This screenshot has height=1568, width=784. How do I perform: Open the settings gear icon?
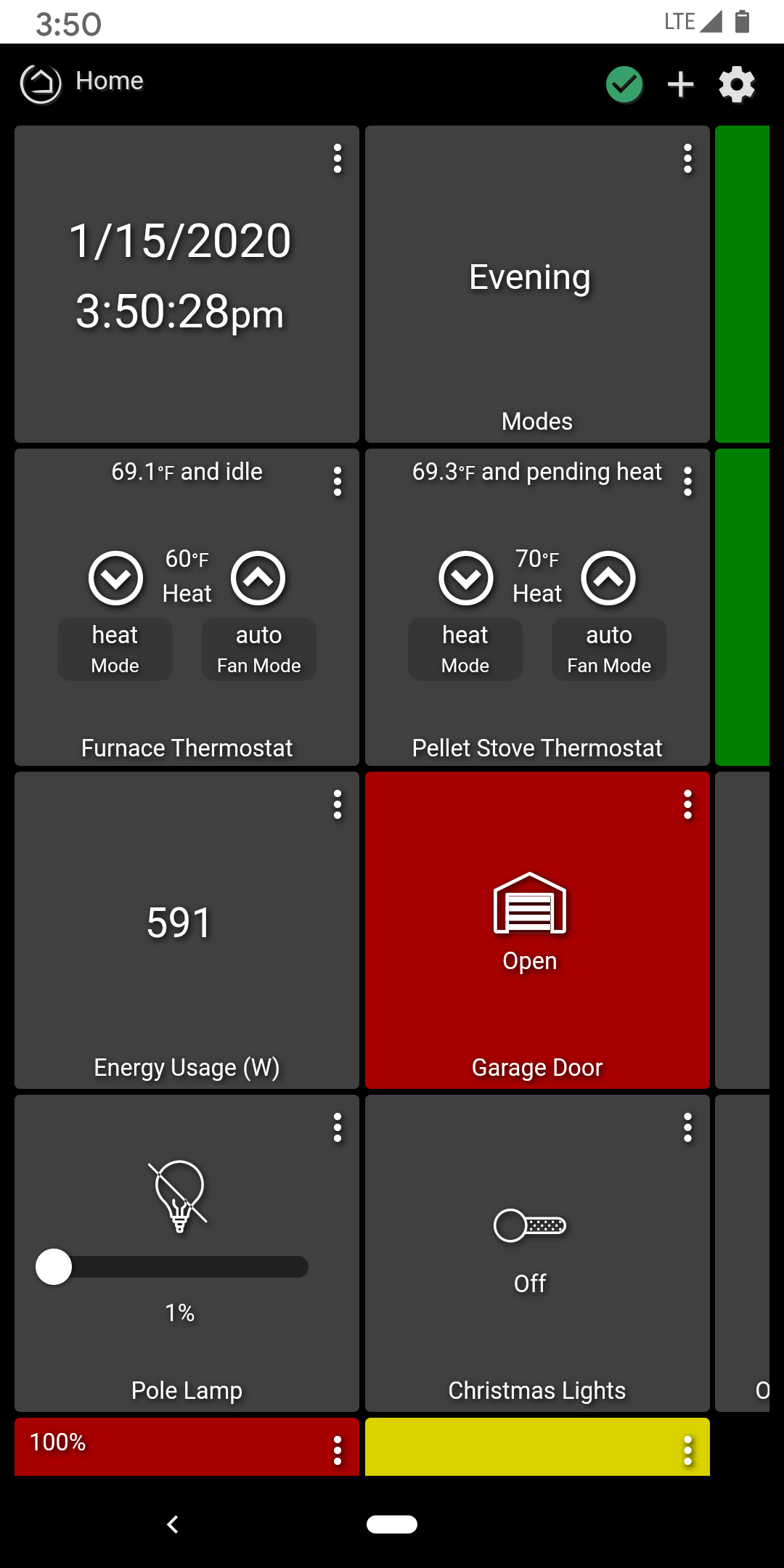737,85
